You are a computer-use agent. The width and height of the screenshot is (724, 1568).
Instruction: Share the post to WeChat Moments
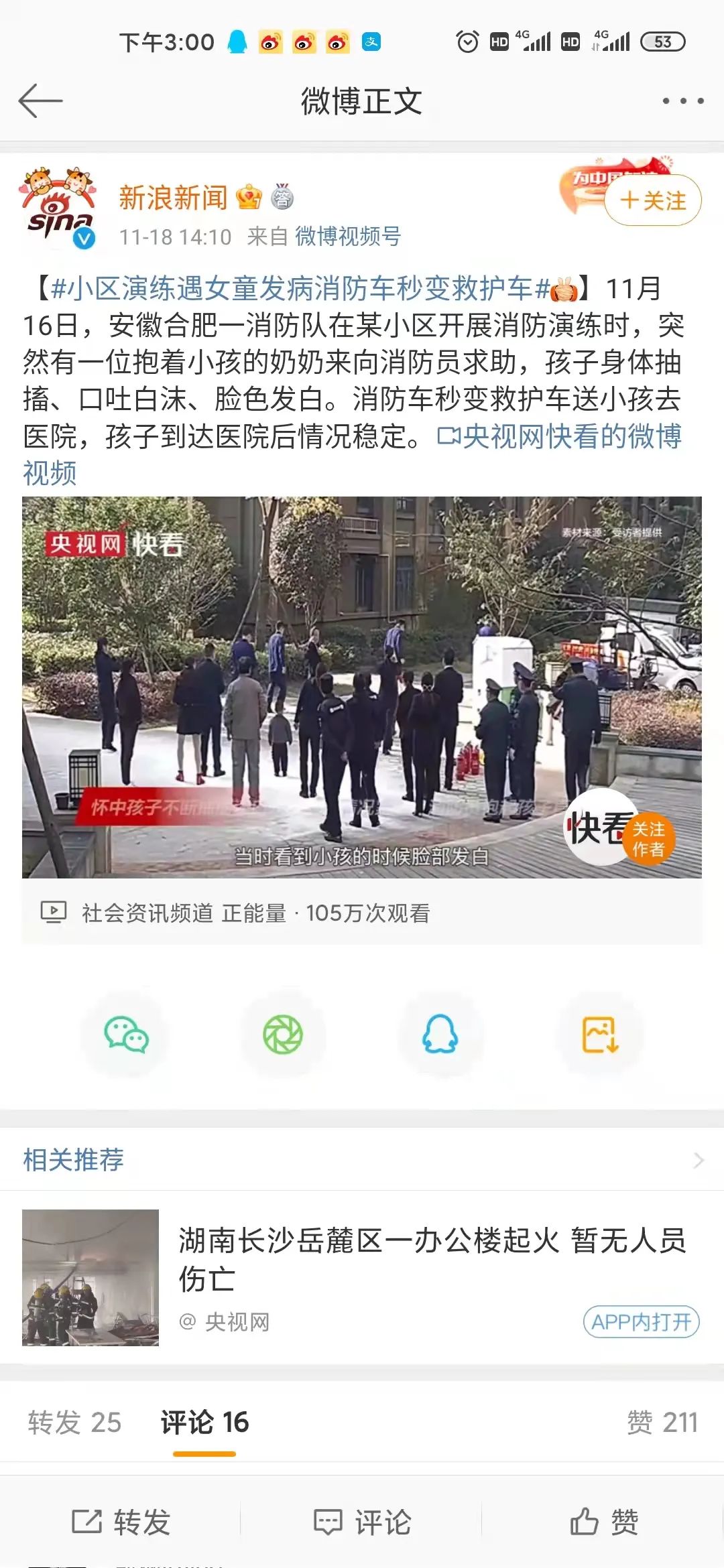point(283,1035)
